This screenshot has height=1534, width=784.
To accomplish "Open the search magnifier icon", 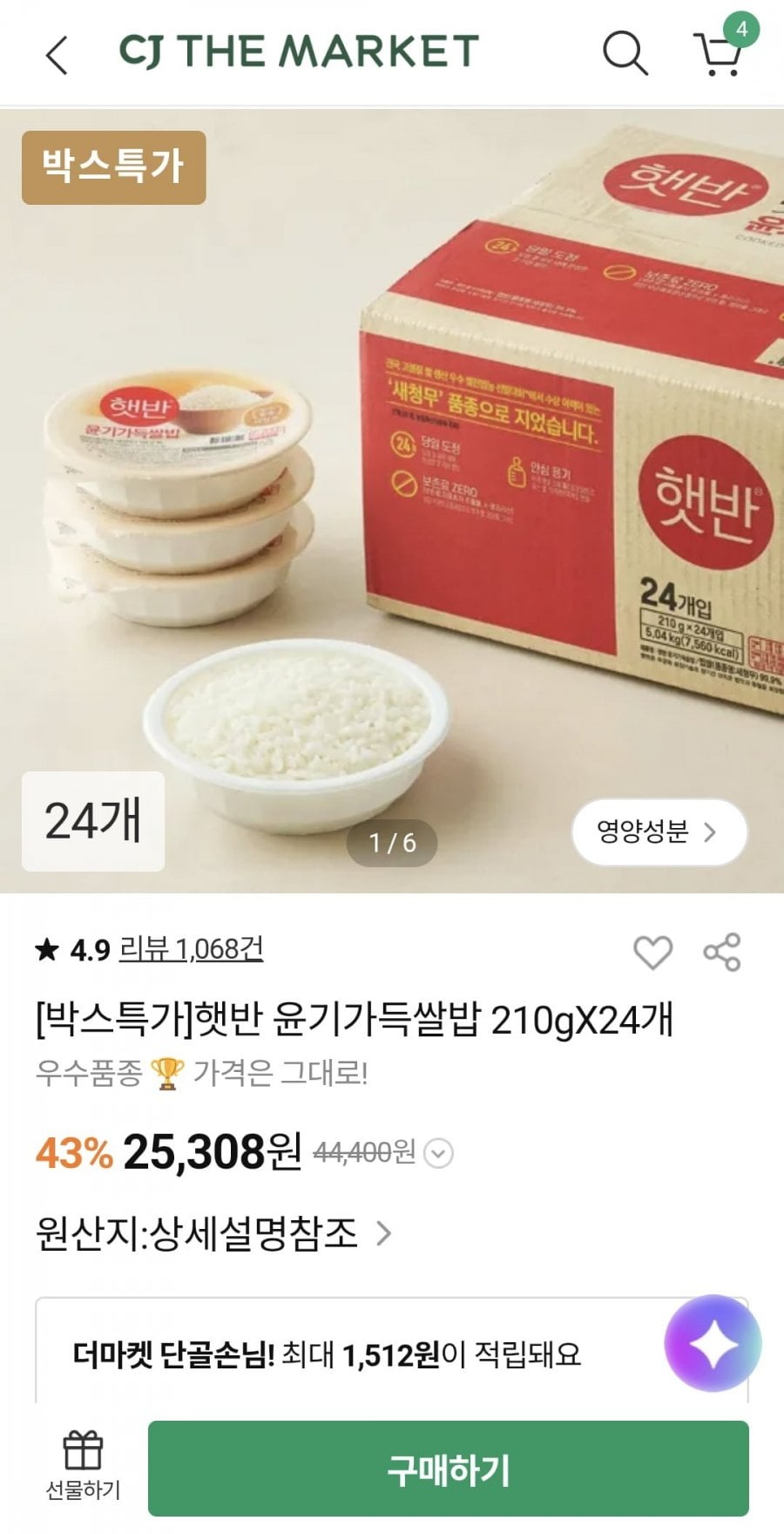I will (x=625, y=53).
